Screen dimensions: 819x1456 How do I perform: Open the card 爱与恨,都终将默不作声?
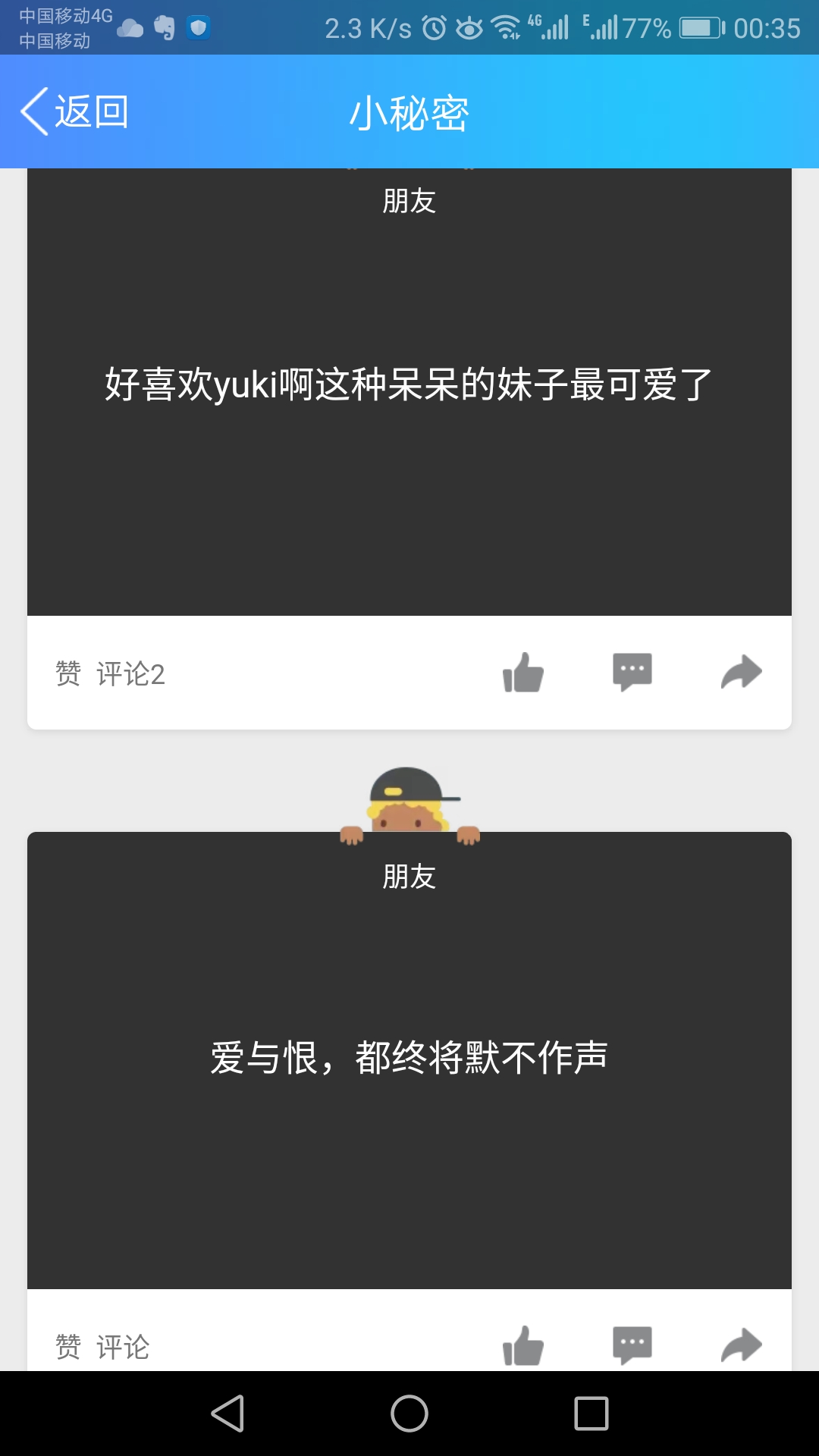point(409,1057)
